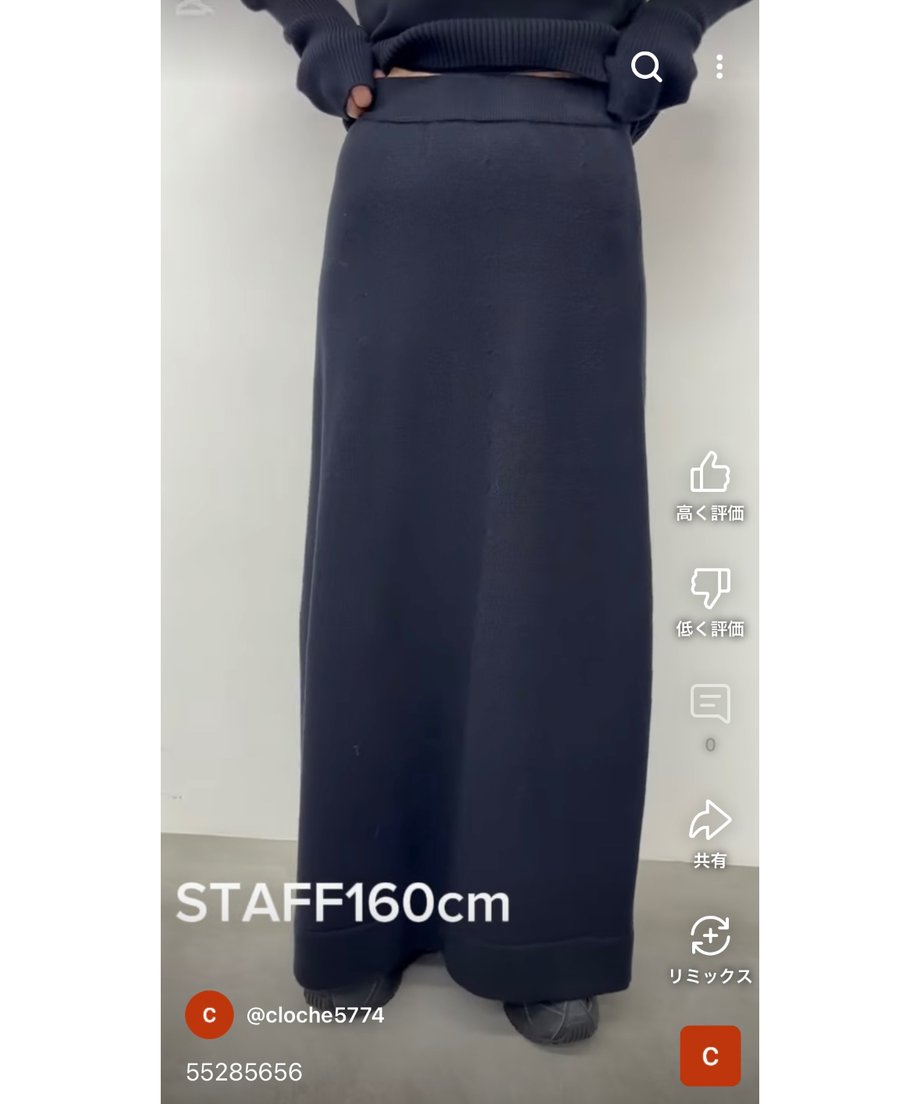This screenshot has width=920, height=1104.
Task: Dislike the video with 低く評価
Action: [710, 589]
